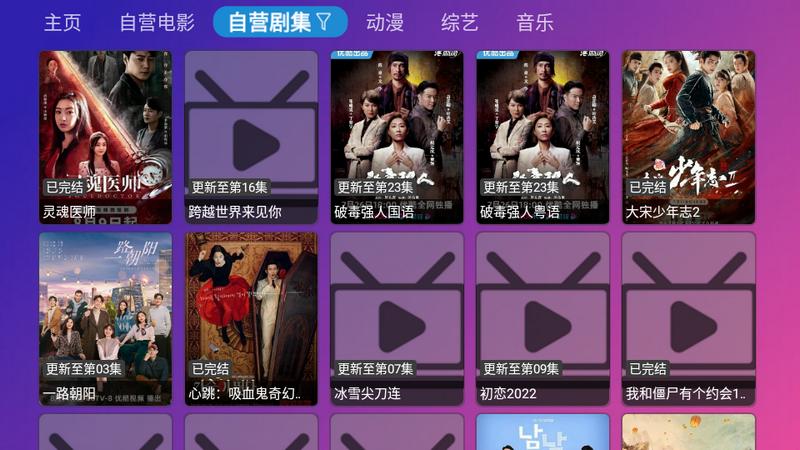The width and height of the screenshot is (800, 450).
Task: Go to the 动漫 tab
Action: click(385, 22)
